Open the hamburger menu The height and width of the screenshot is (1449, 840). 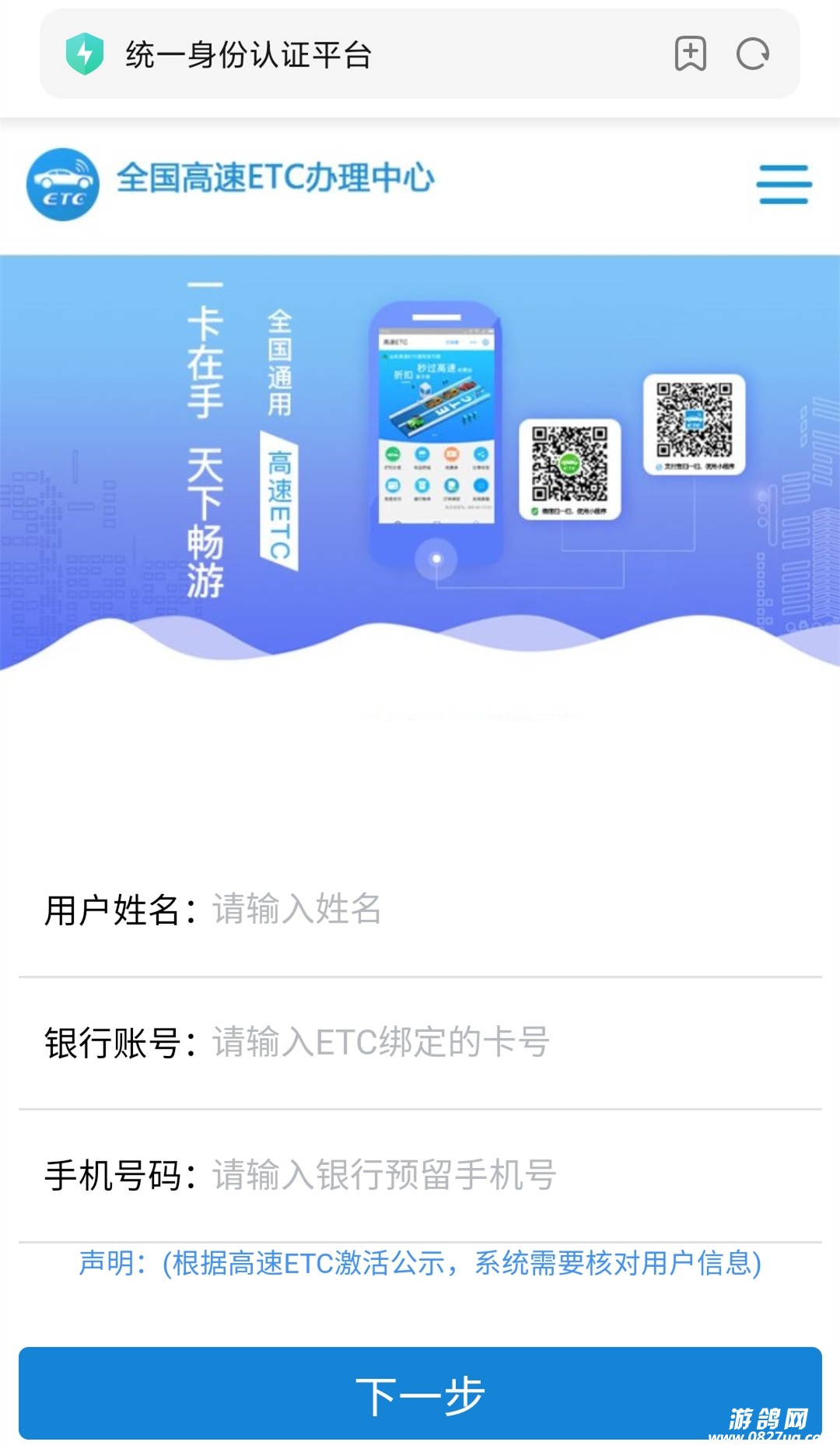click(x=784, y=184)
